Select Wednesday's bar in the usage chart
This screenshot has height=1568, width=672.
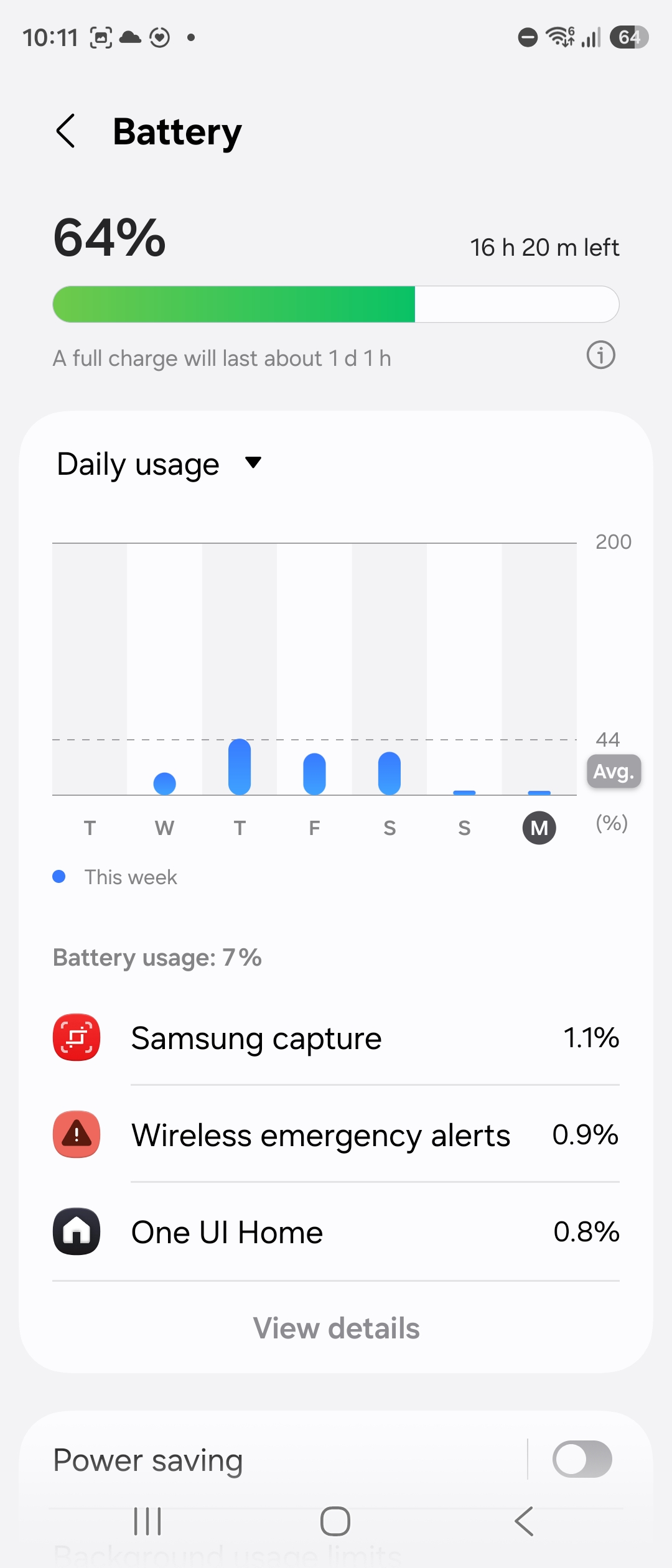coord(164,783)
